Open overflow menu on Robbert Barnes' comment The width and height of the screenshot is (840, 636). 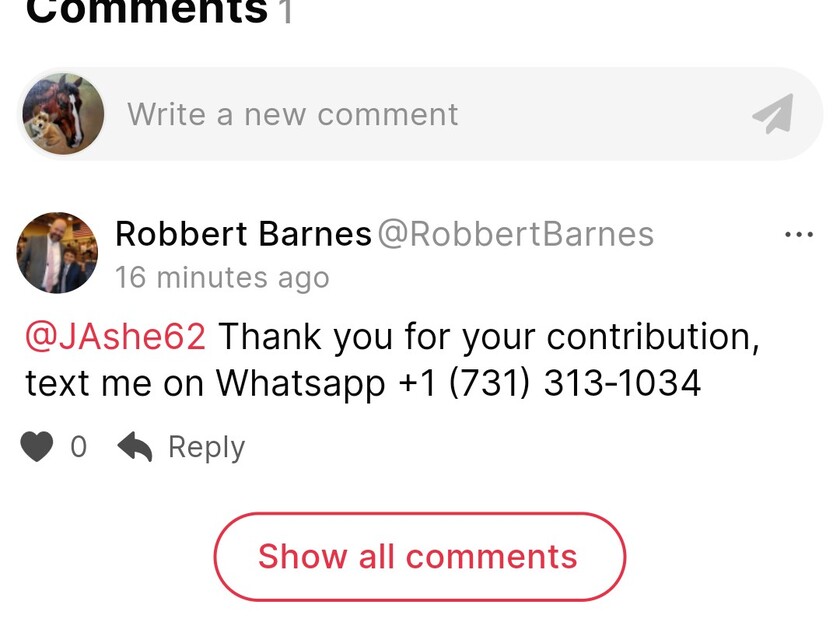(799, 234)
